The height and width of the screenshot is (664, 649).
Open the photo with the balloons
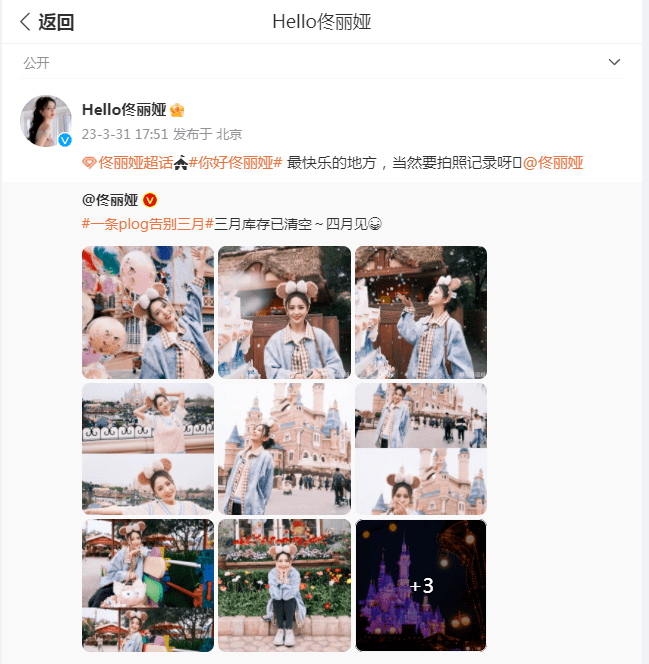click(x=148, y=312)
